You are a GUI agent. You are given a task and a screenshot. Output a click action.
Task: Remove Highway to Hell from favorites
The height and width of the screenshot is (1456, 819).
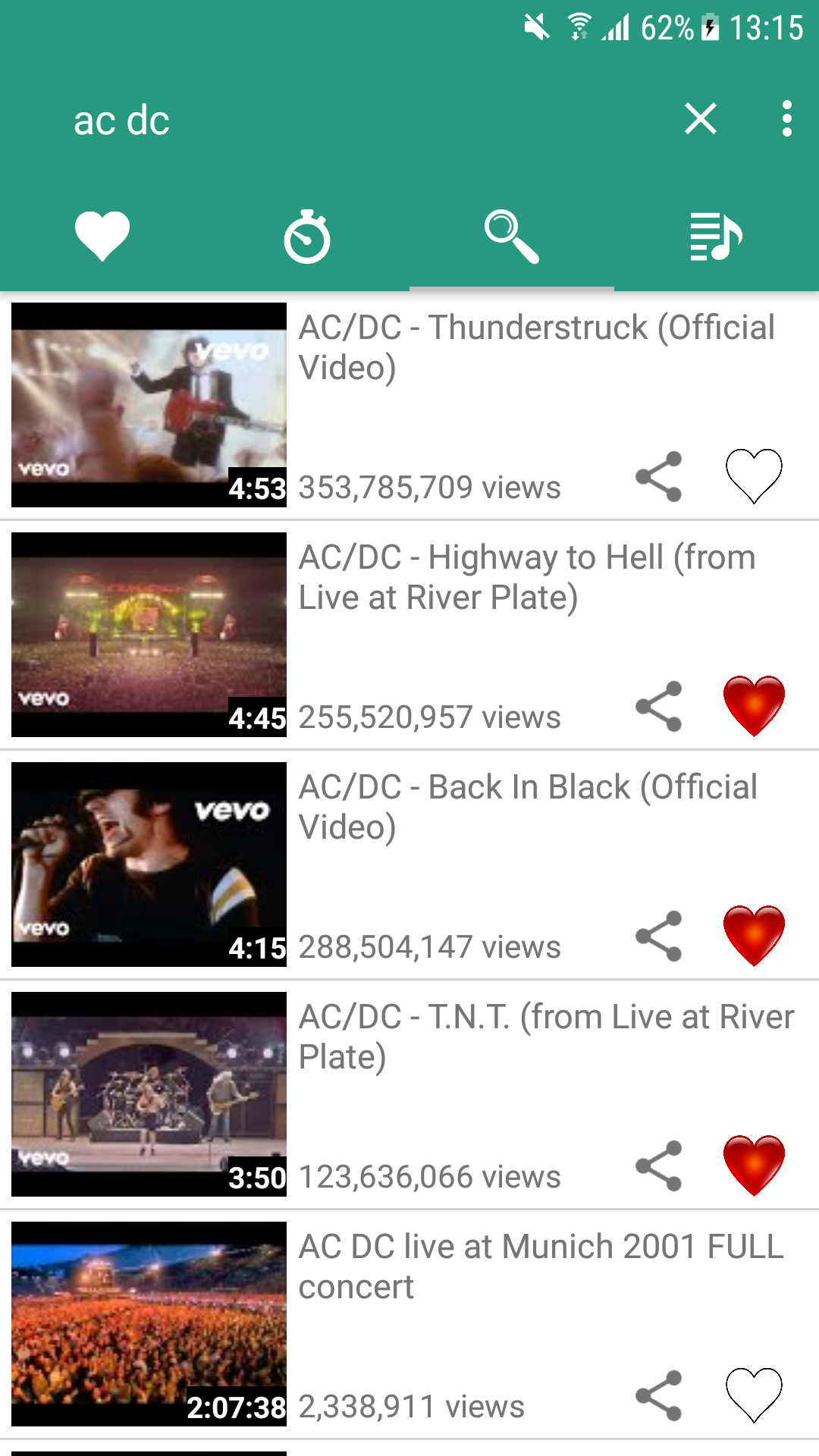tap(754, 707)
